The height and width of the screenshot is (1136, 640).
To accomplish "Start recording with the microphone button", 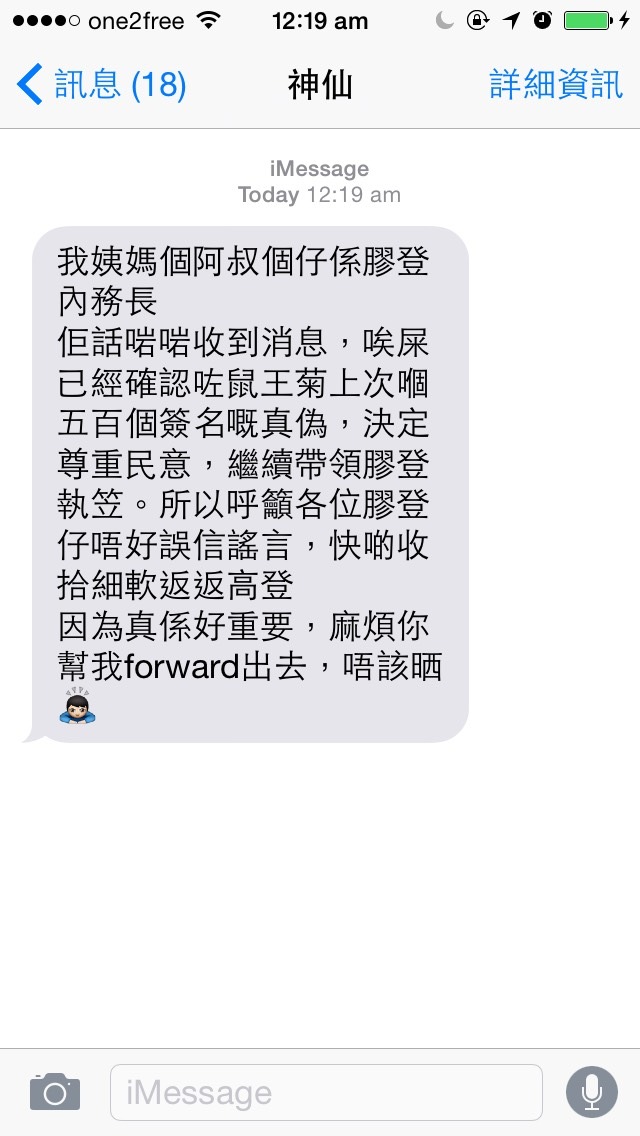I will point(591,1092).
